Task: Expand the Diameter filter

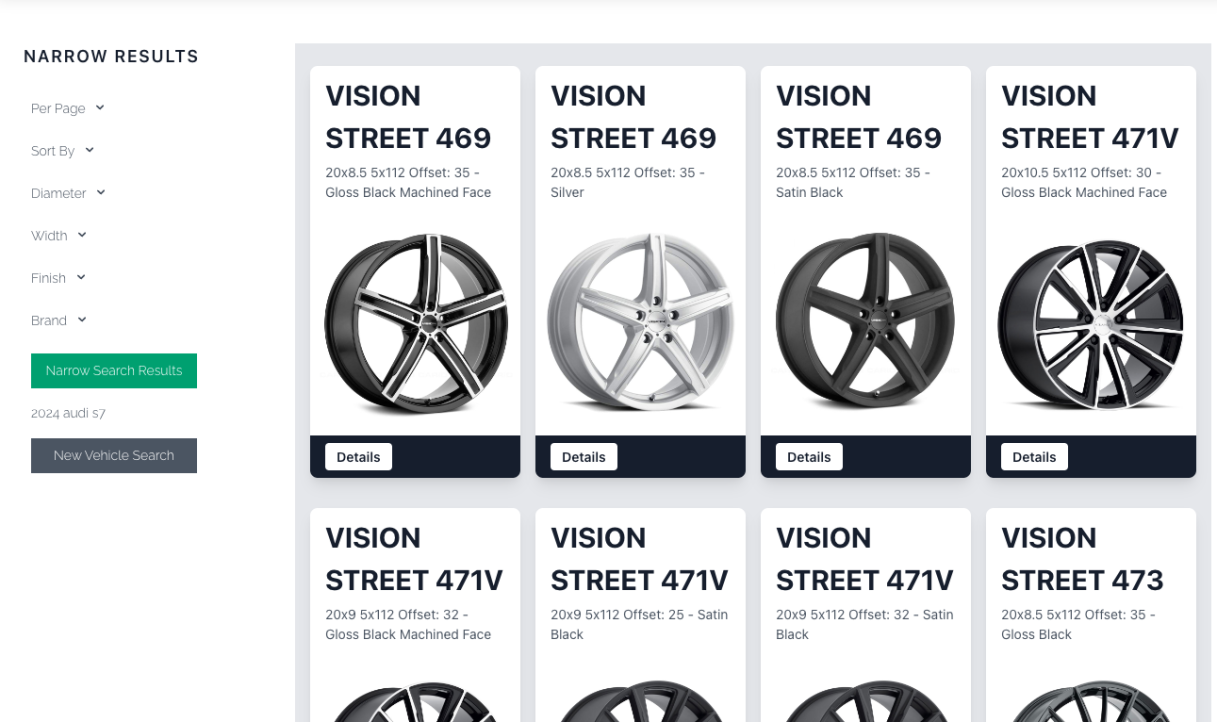Action: pyautogui.click(x=68, y=193)
